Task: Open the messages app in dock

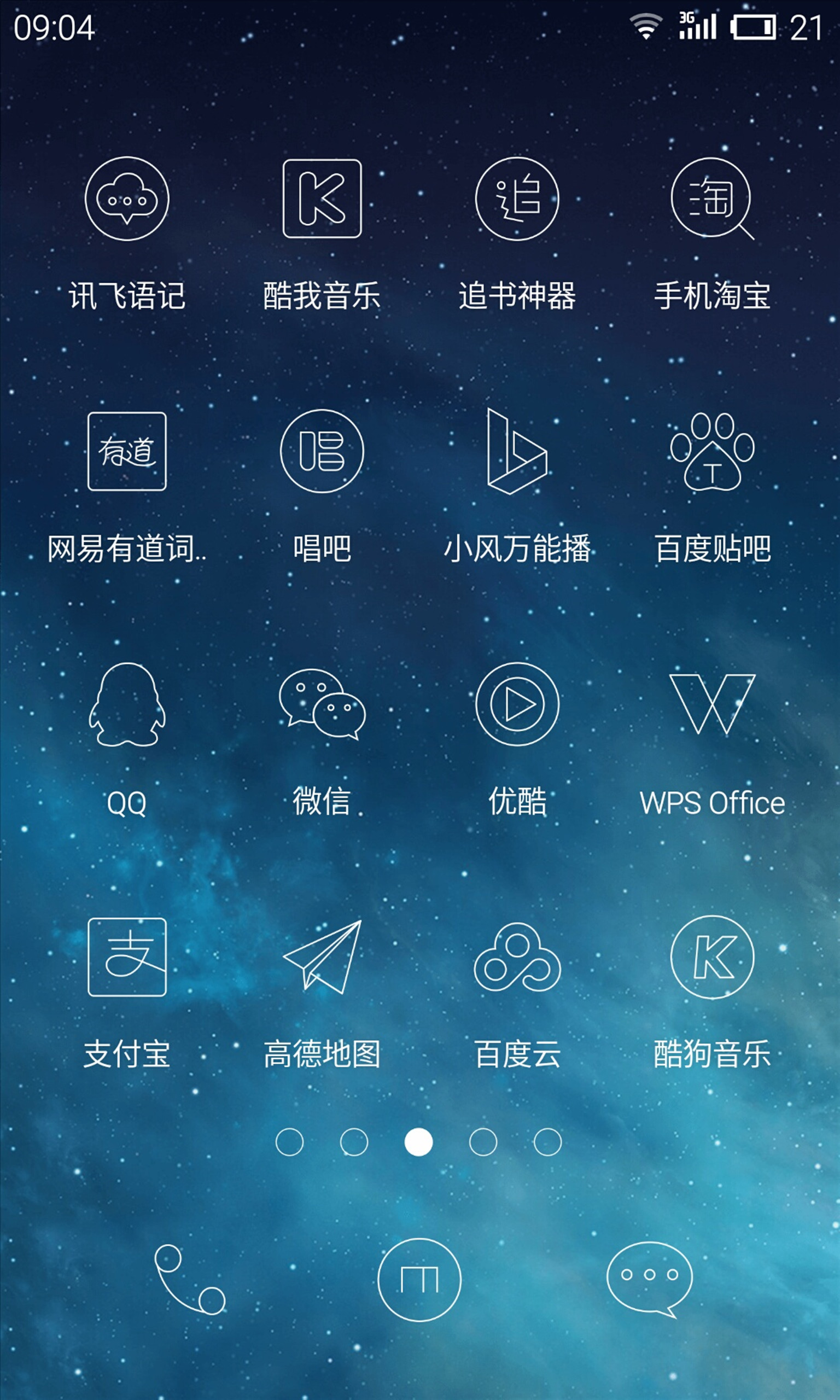Action: (649, 1279)
